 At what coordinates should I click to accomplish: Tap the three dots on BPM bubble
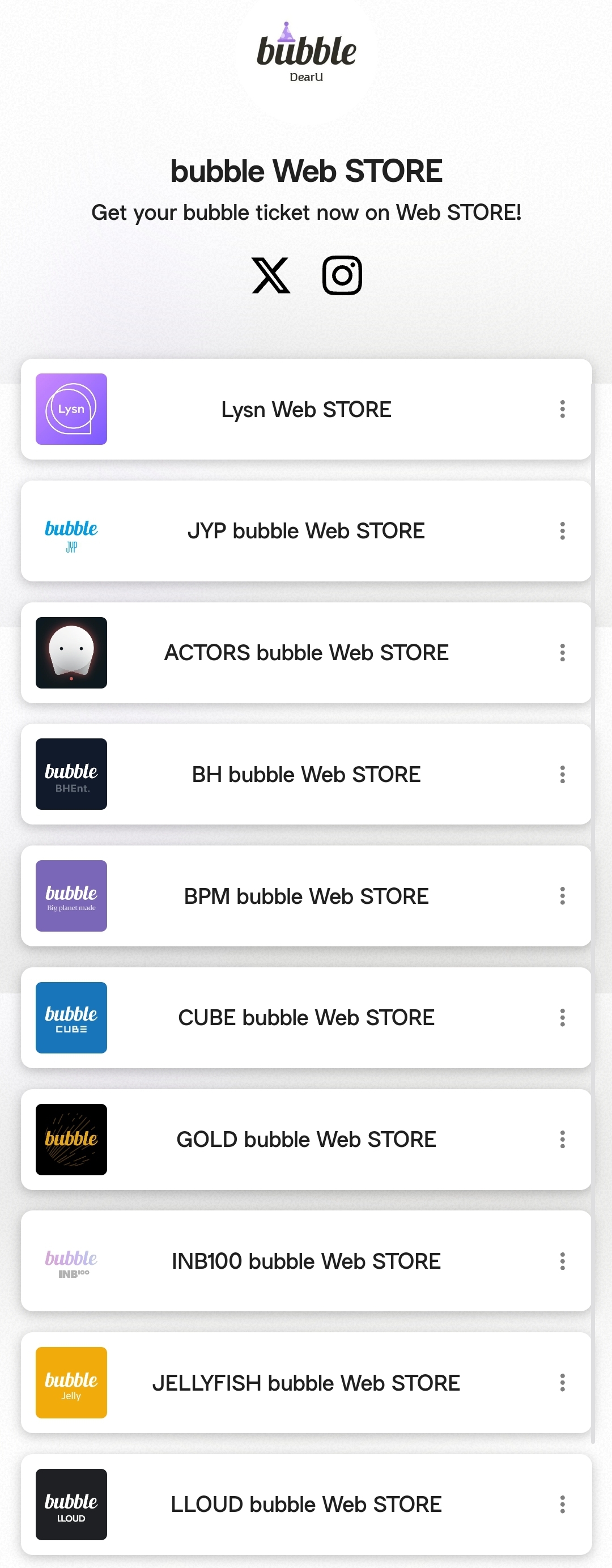(562, 896)
